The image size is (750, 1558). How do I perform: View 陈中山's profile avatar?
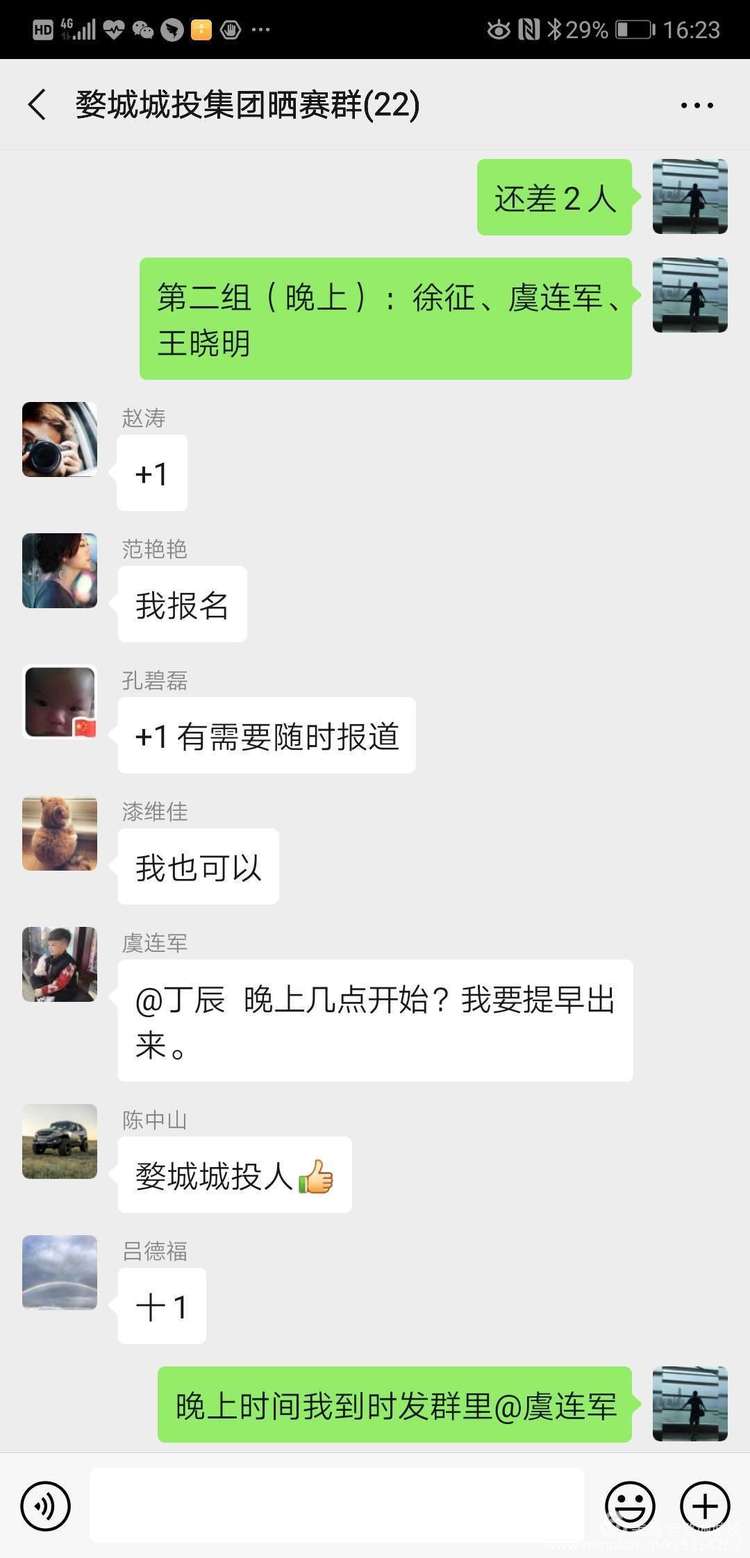(x=60, y=1141)
